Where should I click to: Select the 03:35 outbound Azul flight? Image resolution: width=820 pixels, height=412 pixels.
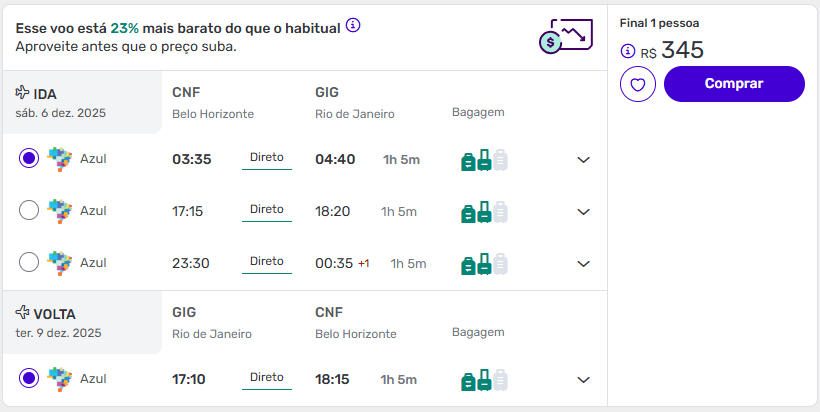point(29,158)
